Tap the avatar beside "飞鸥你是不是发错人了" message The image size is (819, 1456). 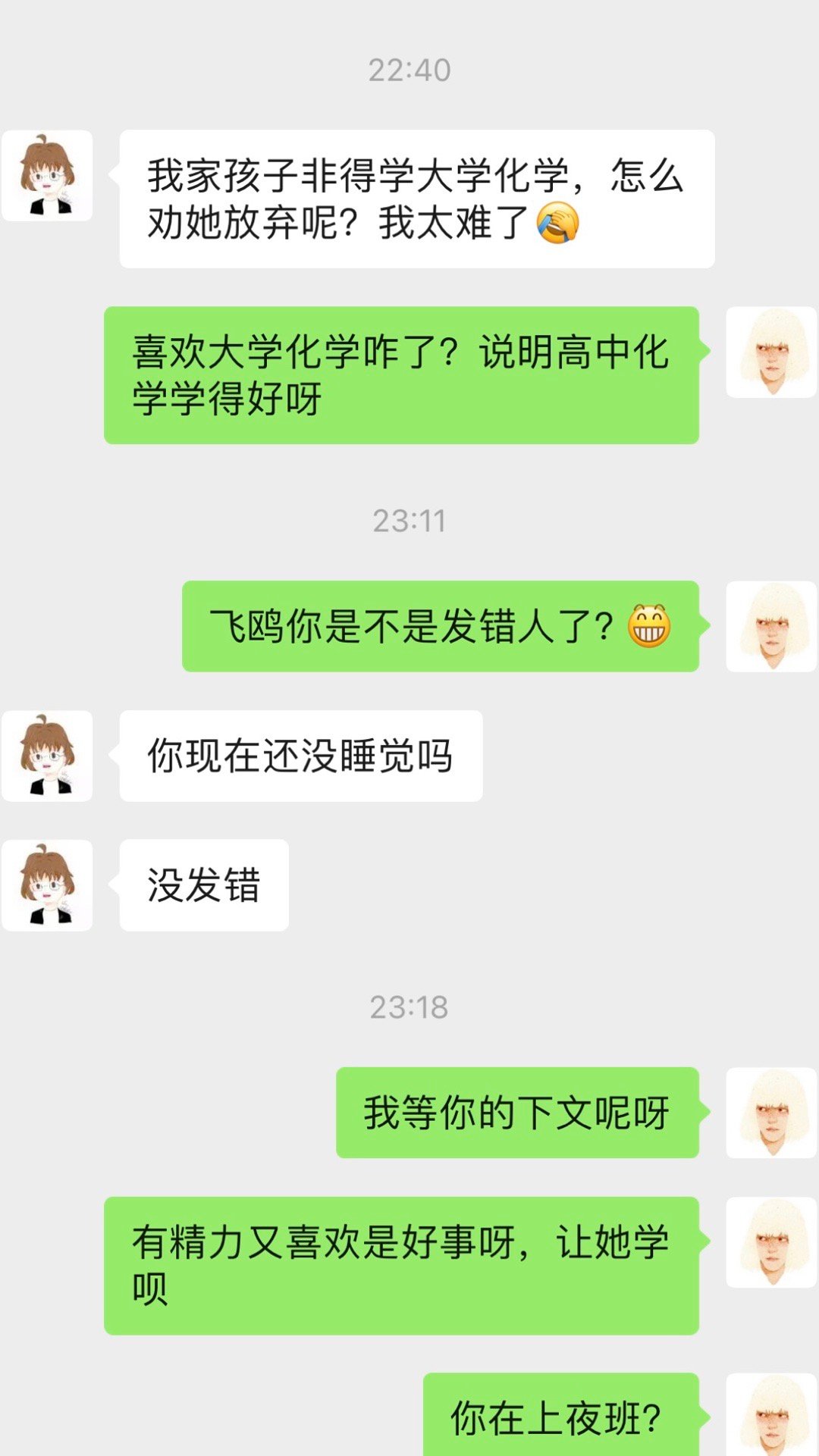click(771, 627)
